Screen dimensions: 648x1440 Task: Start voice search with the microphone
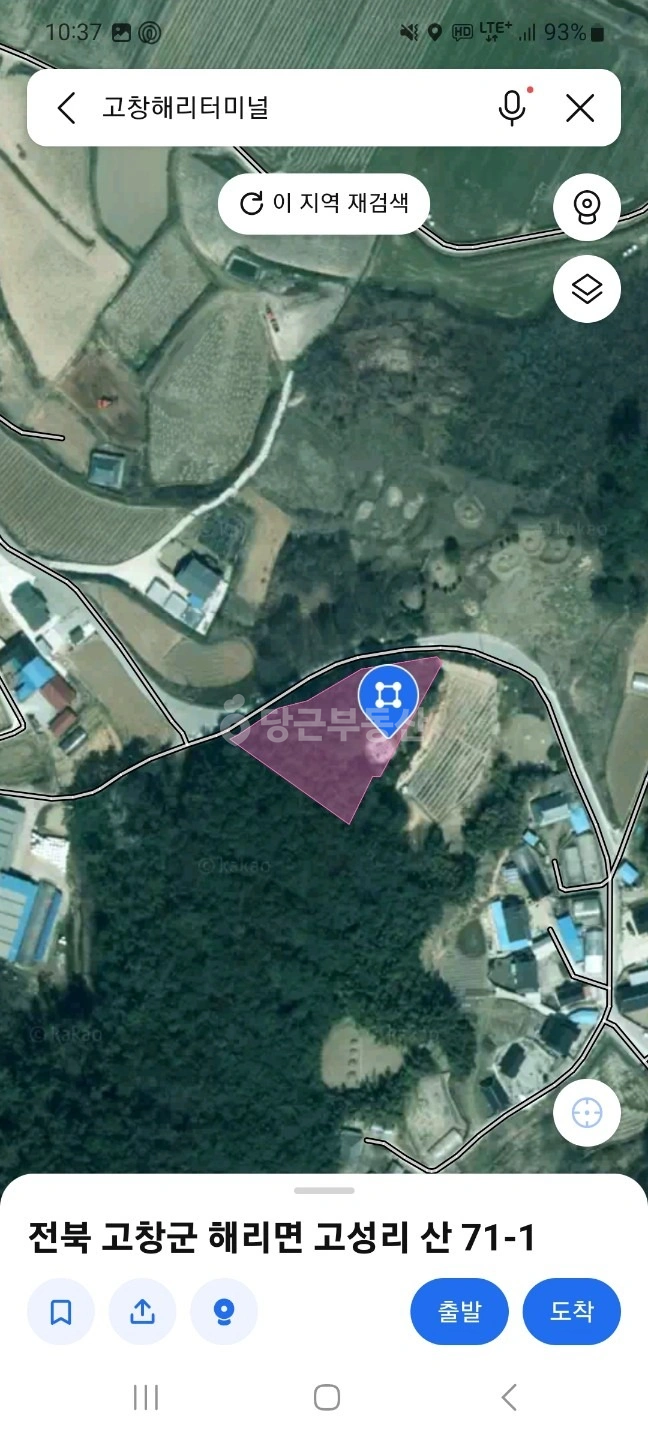point(512,108)
